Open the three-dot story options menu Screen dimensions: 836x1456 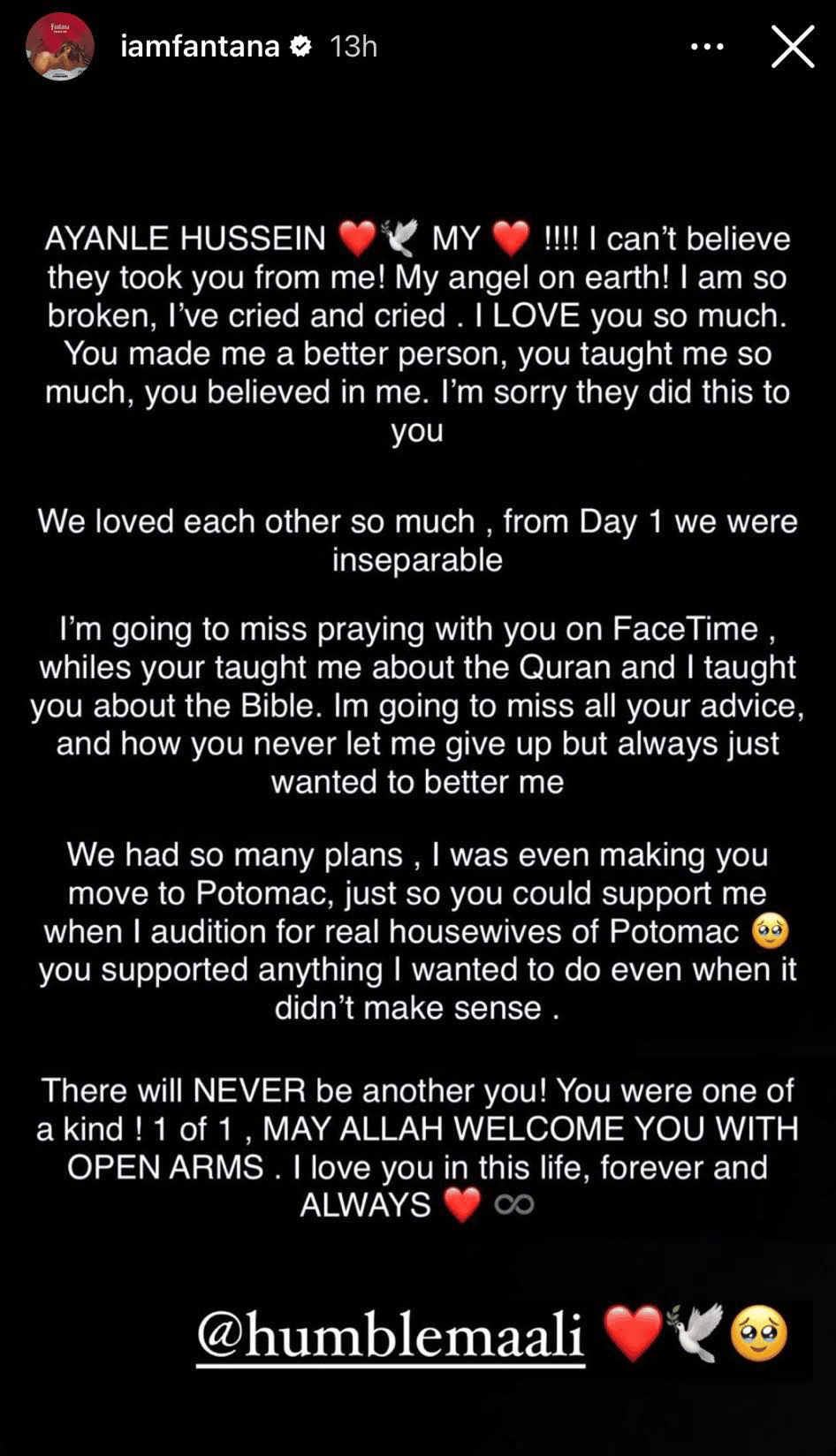pyautogui.click(x=707, y=47)
